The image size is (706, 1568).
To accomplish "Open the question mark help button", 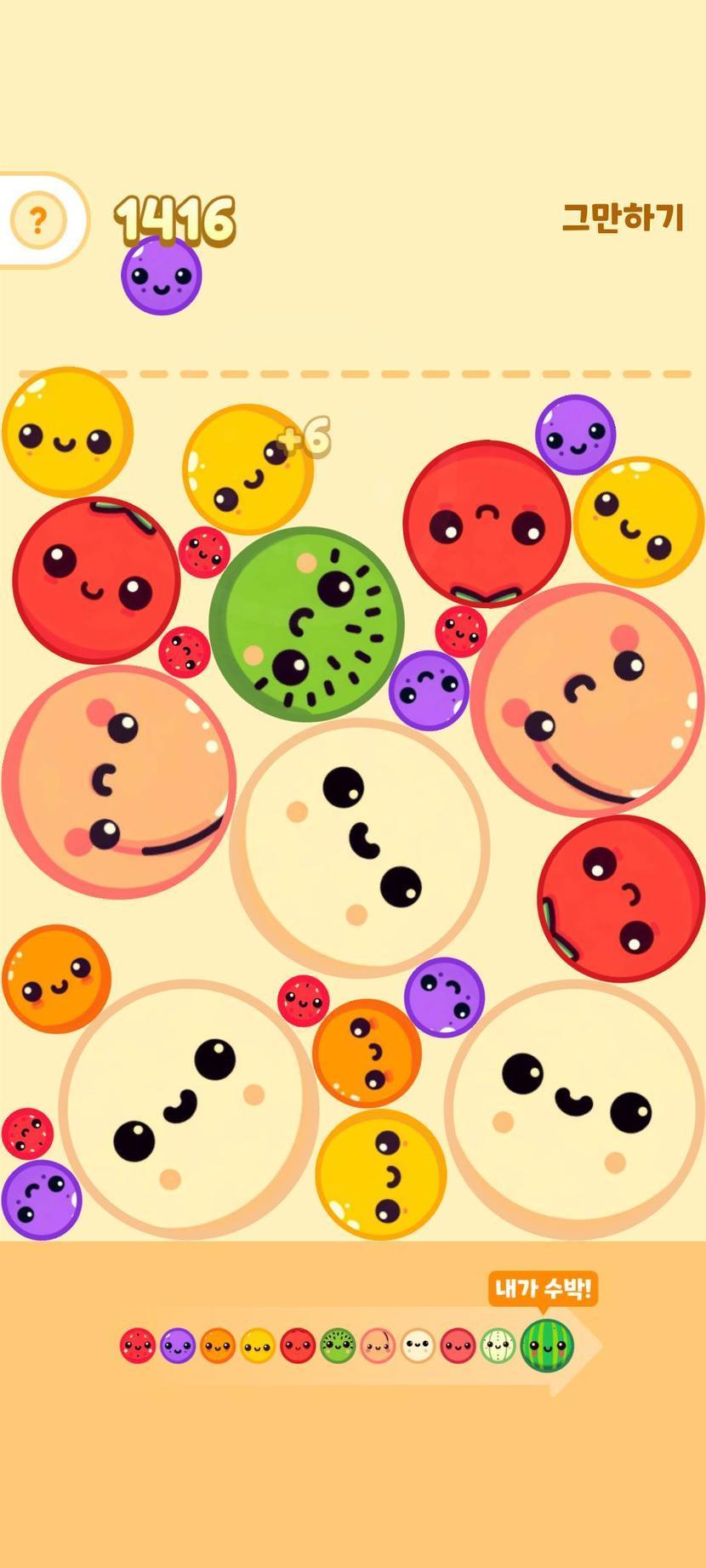I will [x=37, y=220].
